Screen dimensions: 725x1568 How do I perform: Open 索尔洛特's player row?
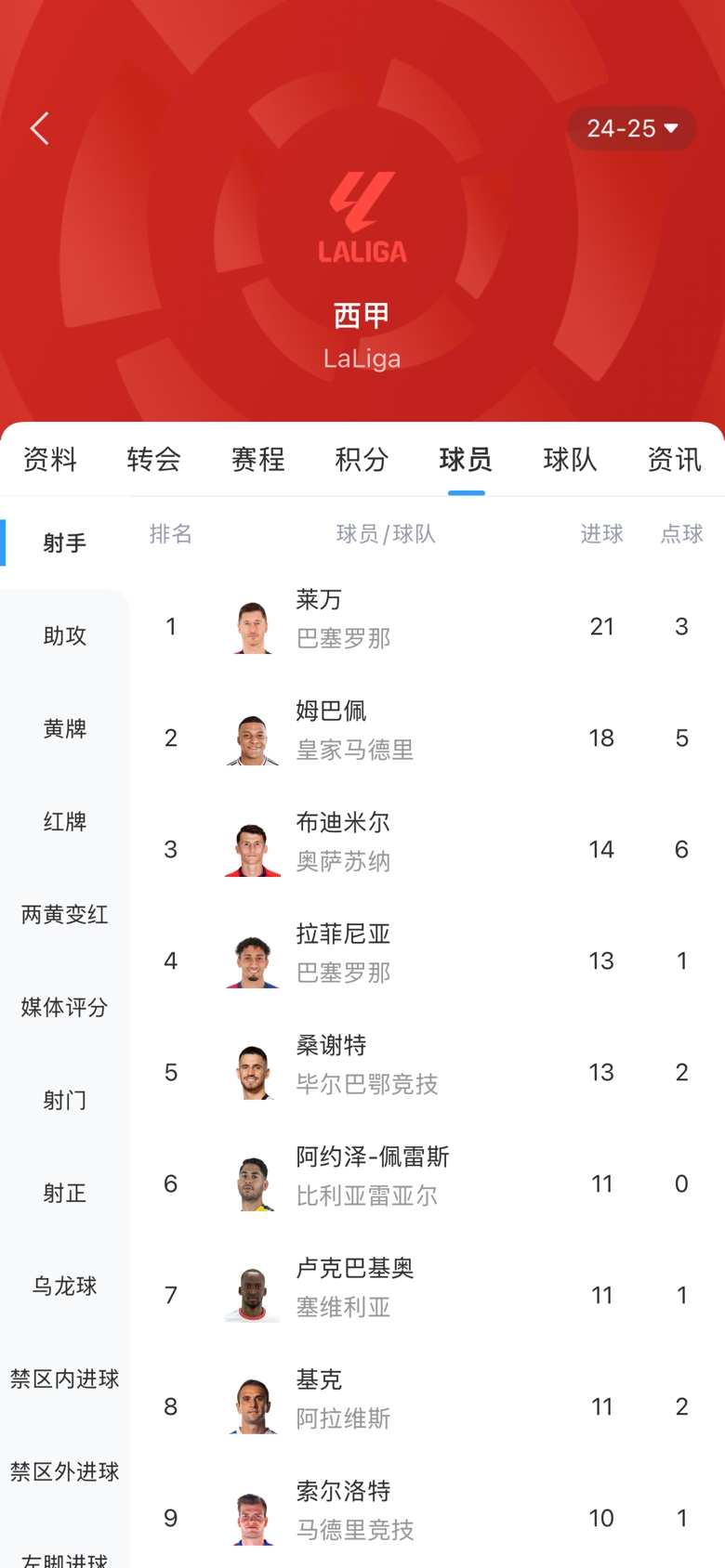pos(372,1518)
